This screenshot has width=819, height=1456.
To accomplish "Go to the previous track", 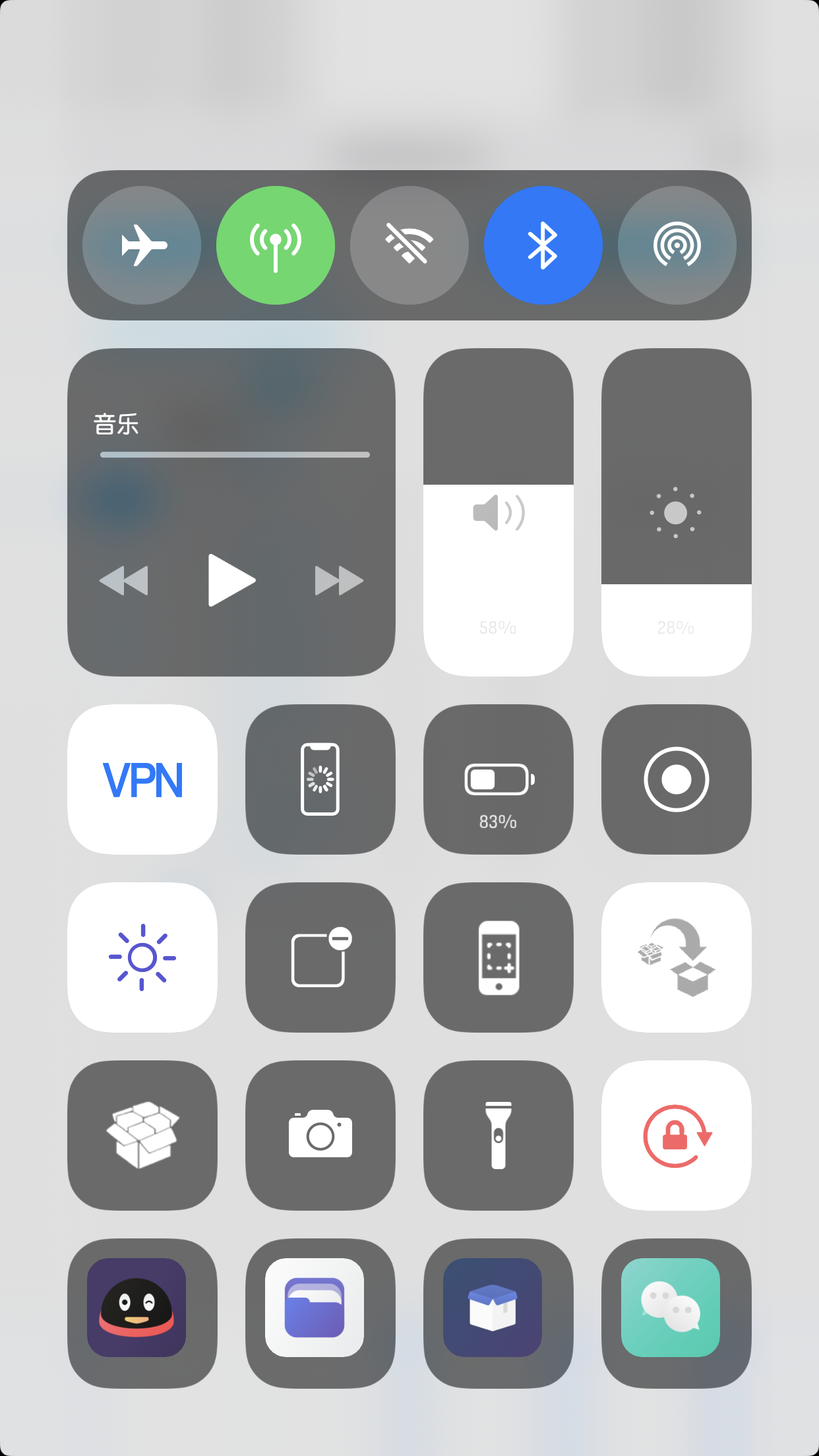I will 124,580.
